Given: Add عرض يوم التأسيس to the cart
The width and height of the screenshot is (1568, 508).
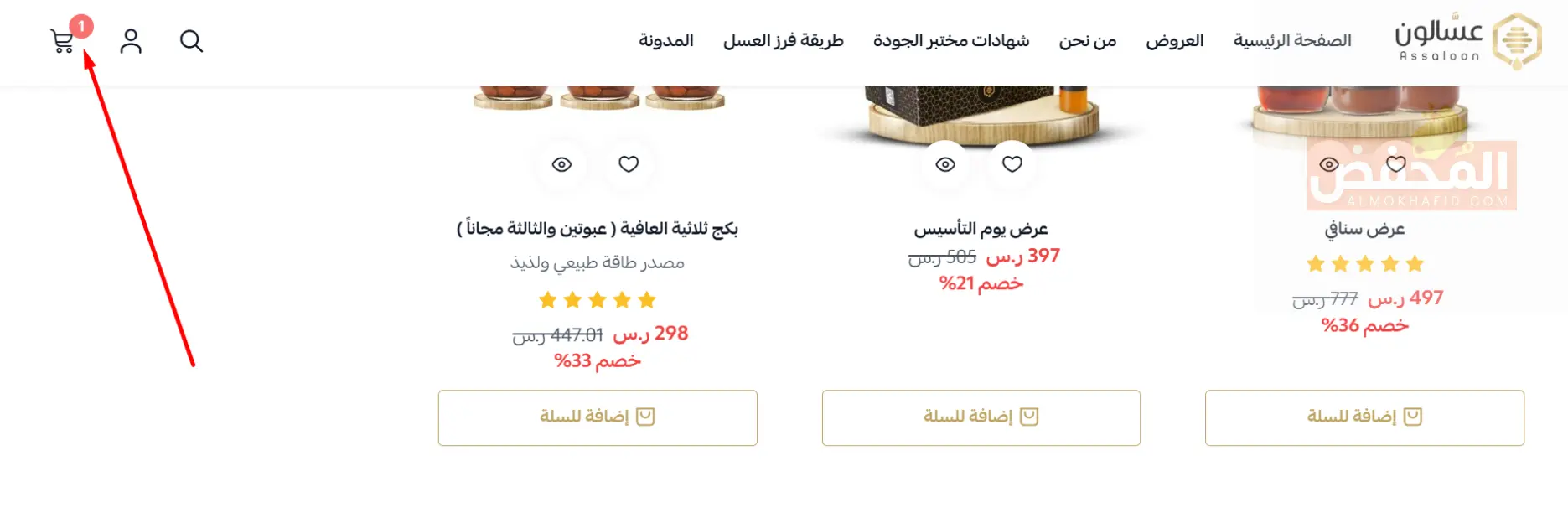Looking at the screenshot, I should point(981,417).
